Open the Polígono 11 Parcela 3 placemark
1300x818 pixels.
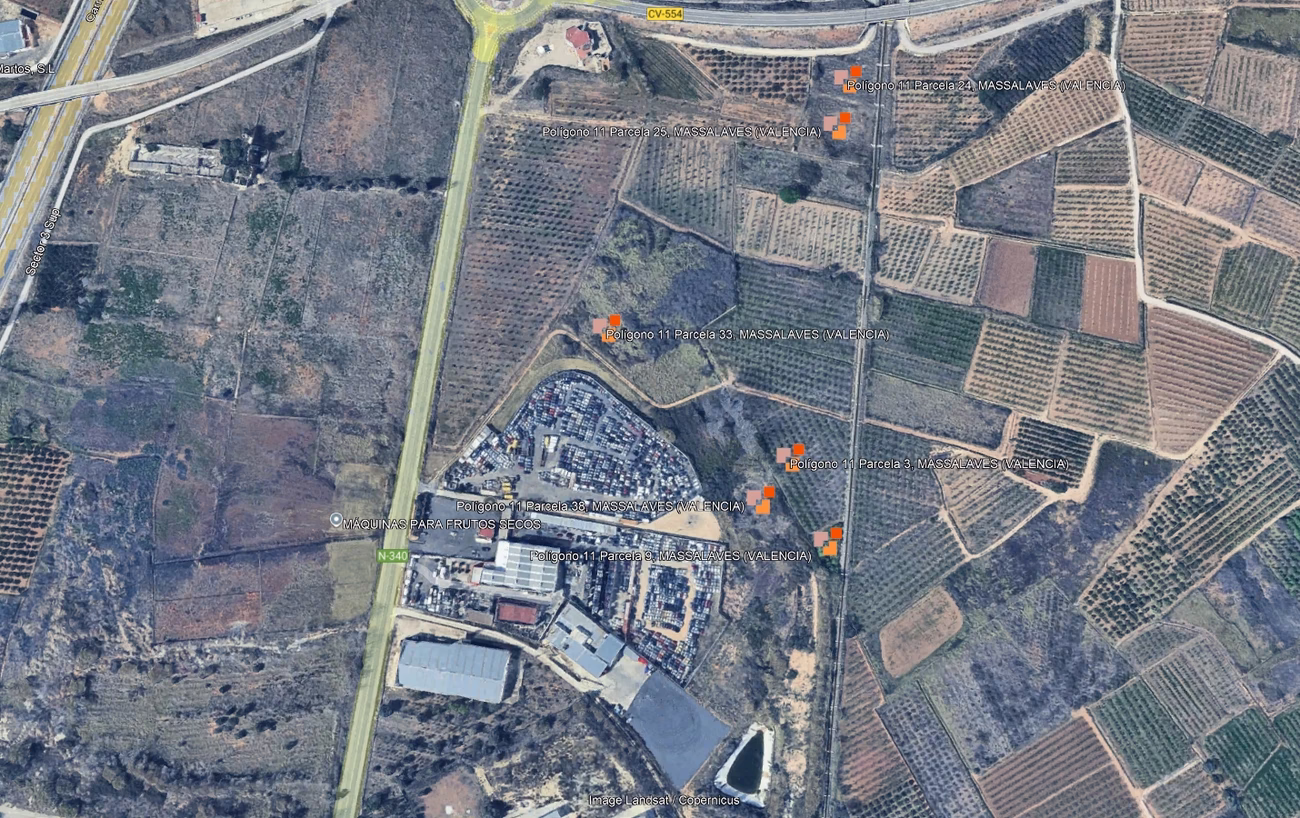point(790,456)
